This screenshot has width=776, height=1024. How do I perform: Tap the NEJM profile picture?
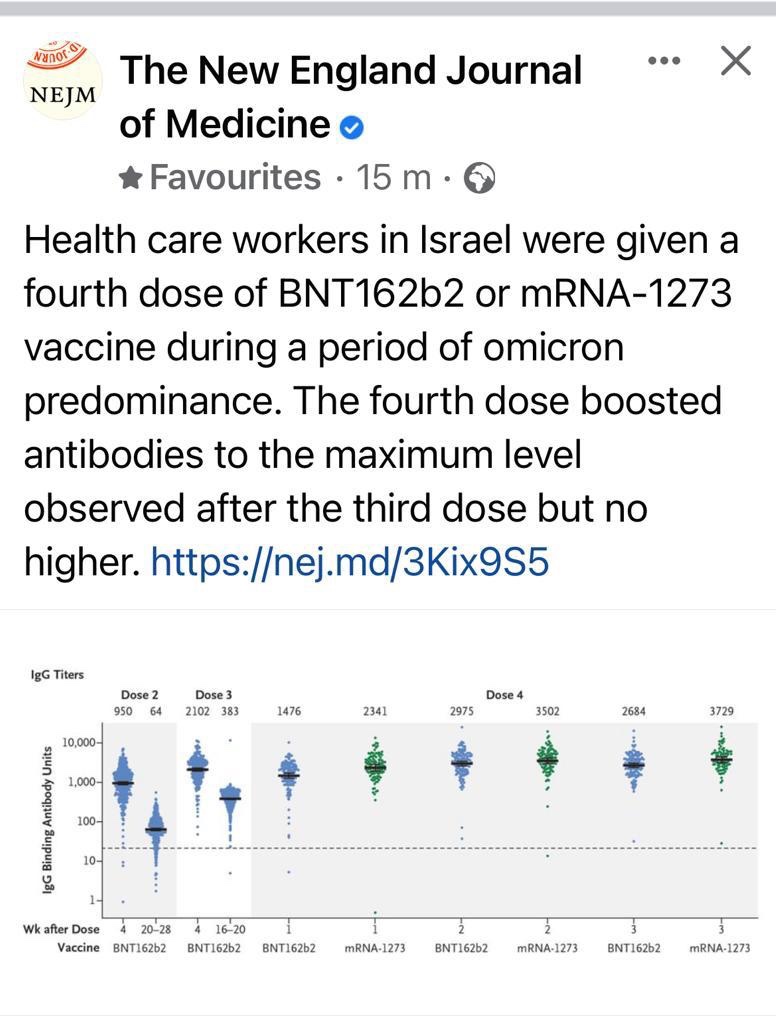click(x=62, y=80)
